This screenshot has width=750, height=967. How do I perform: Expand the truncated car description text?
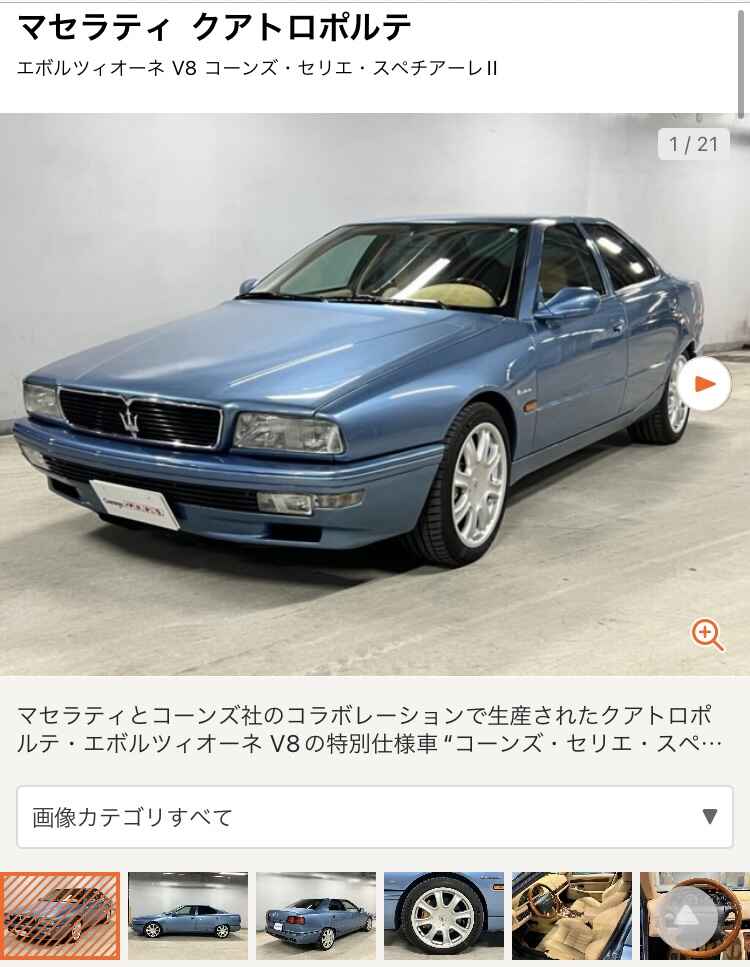pyautogui.click(x=368, y=731)
